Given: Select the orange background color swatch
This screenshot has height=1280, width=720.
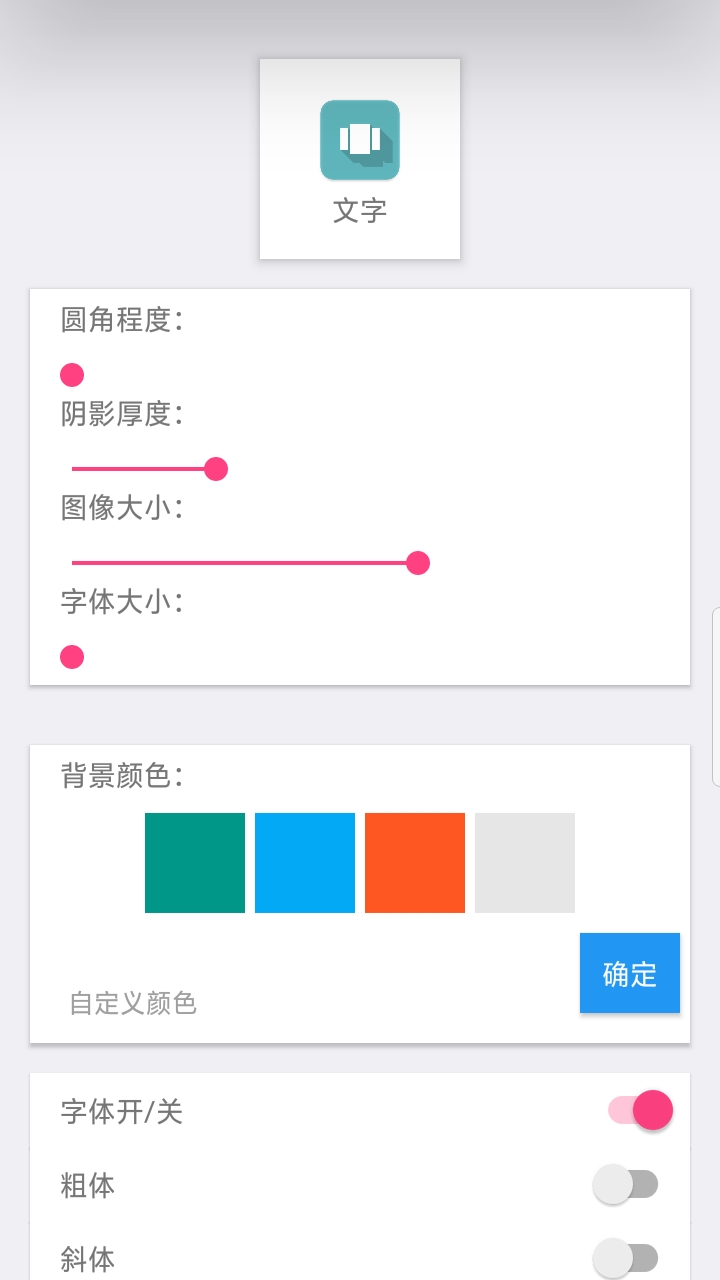Looking at the screenshot, I should coord(415,862).
